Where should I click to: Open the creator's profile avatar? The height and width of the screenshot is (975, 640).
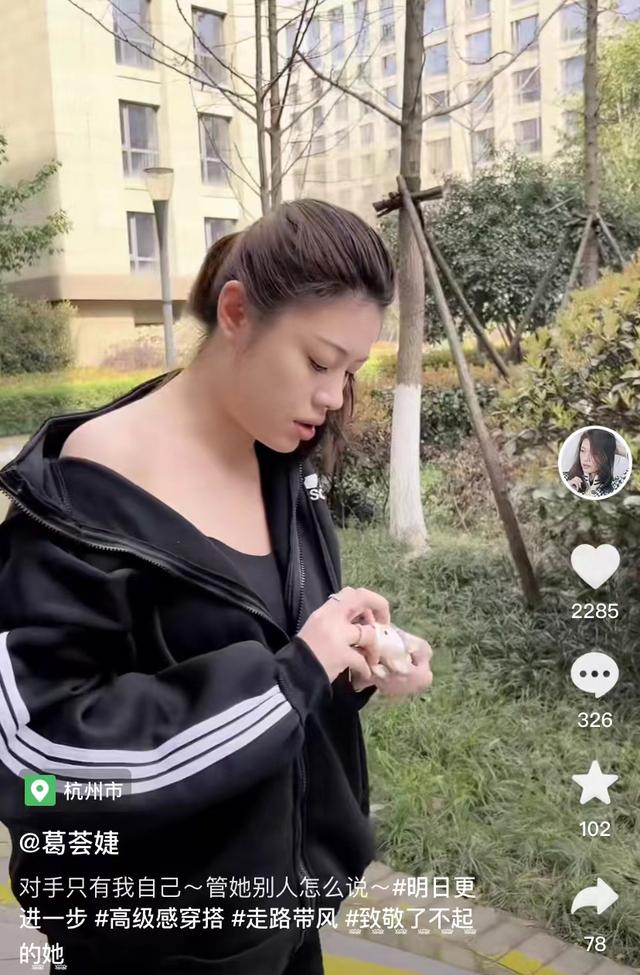tap(595, 463)
